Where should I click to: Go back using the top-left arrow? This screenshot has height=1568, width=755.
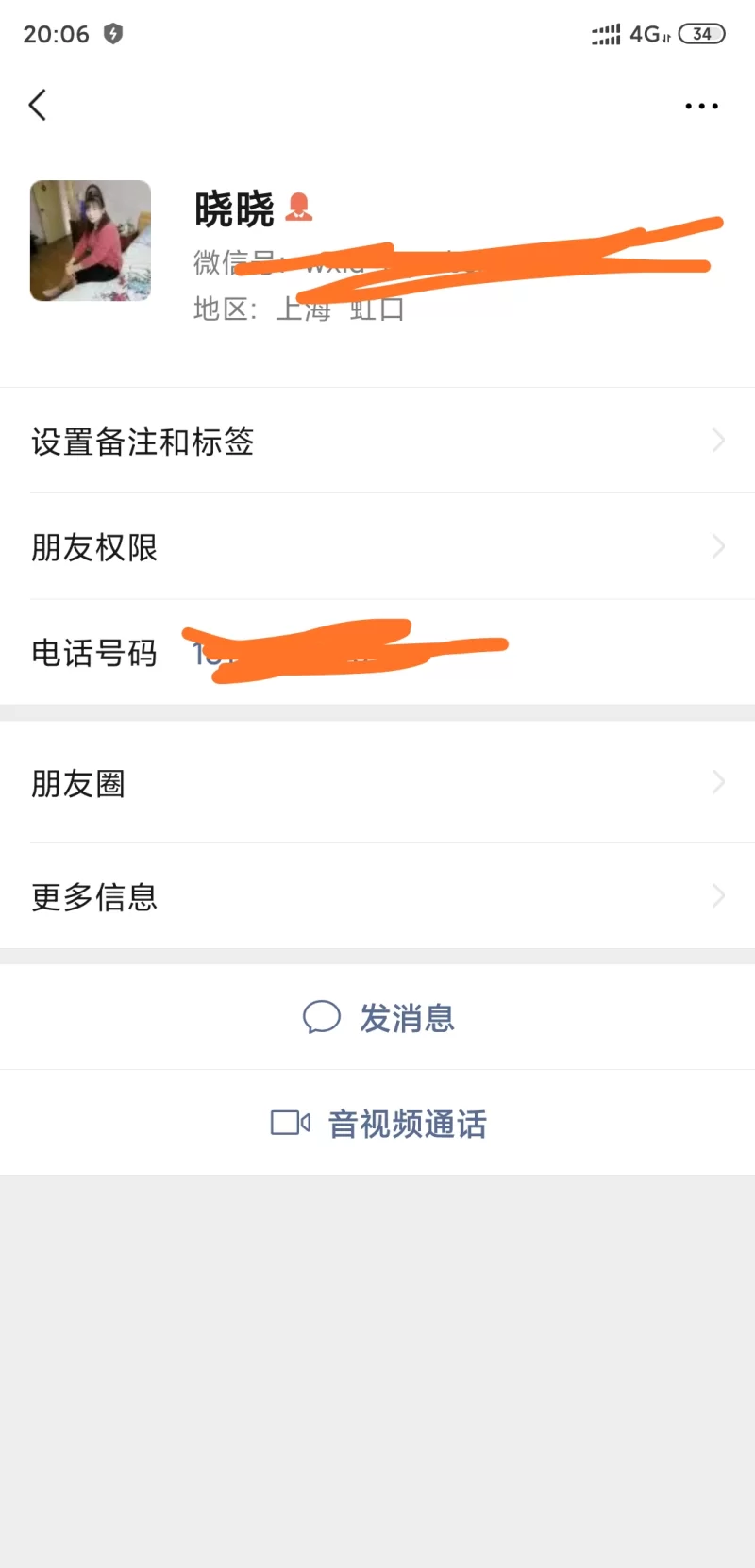(x=38, y=105)
